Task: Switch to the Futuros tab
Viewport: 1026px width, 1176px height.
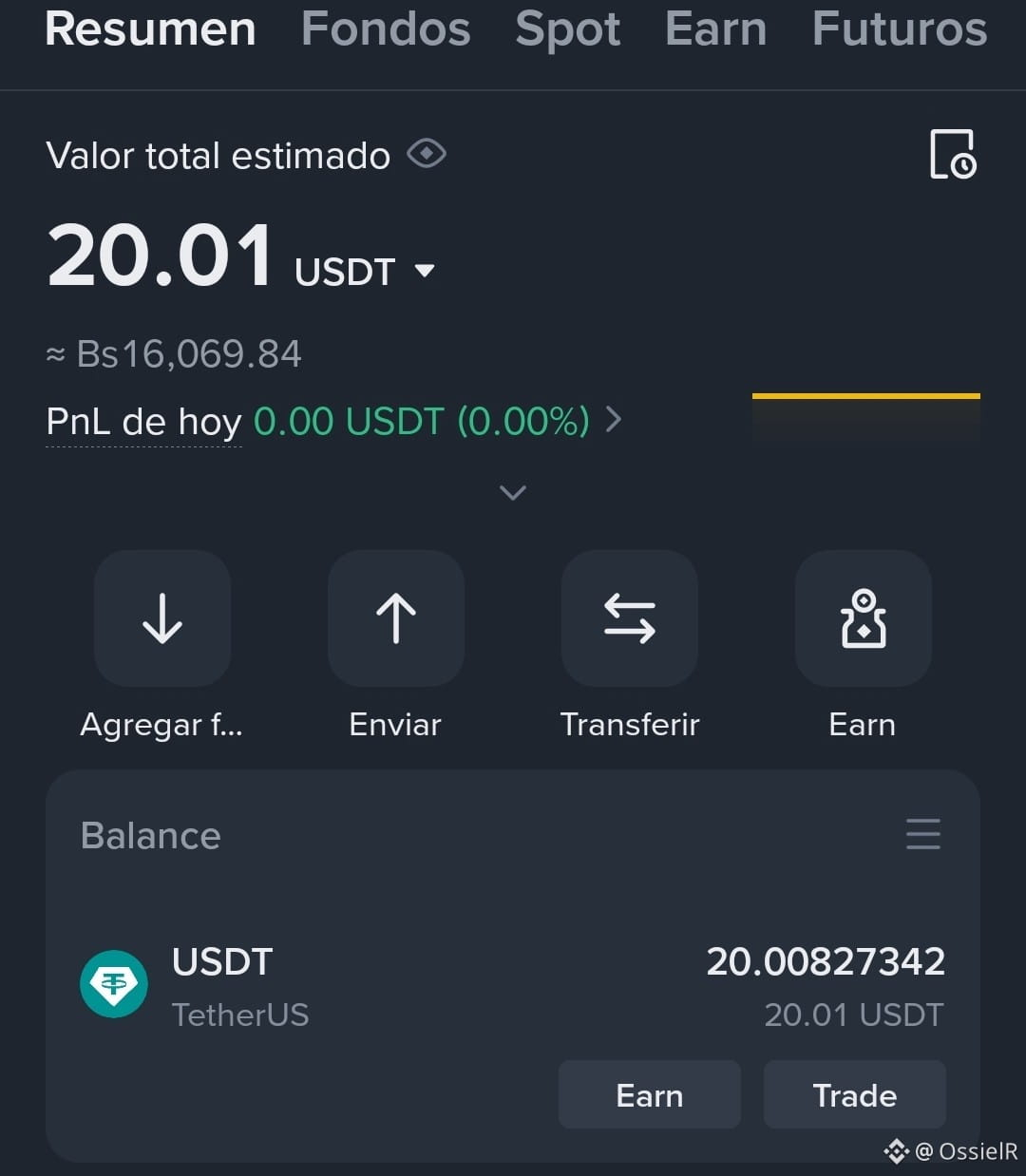Action: [900, 28]
